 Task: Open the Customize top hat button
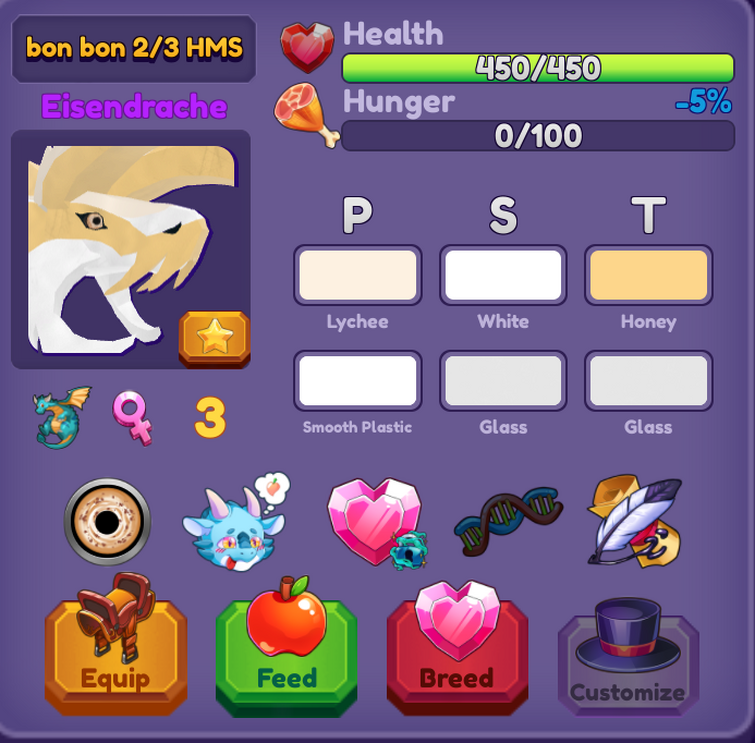tap(628, 661)
